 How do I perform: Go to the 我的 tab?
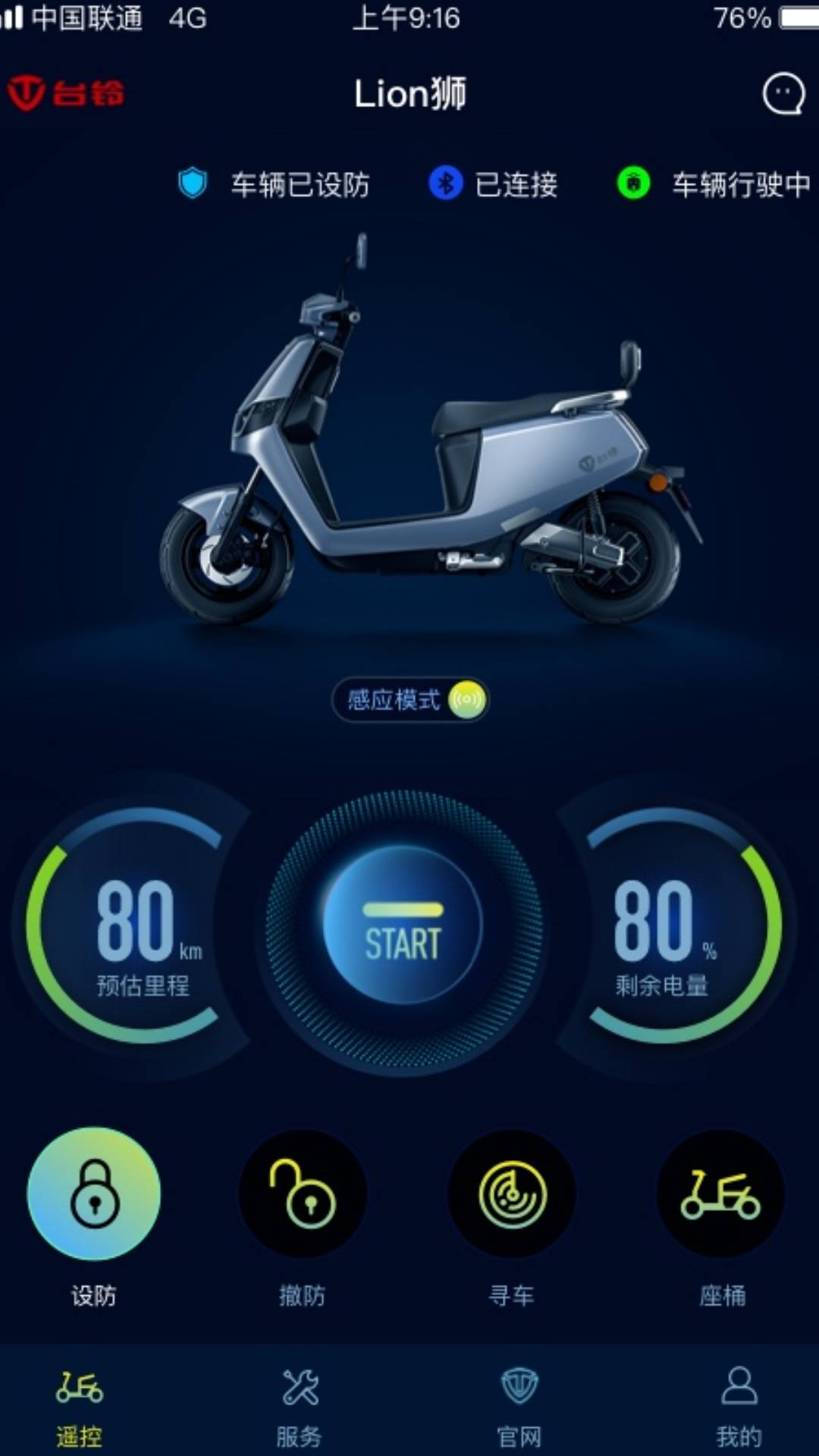739,1407
